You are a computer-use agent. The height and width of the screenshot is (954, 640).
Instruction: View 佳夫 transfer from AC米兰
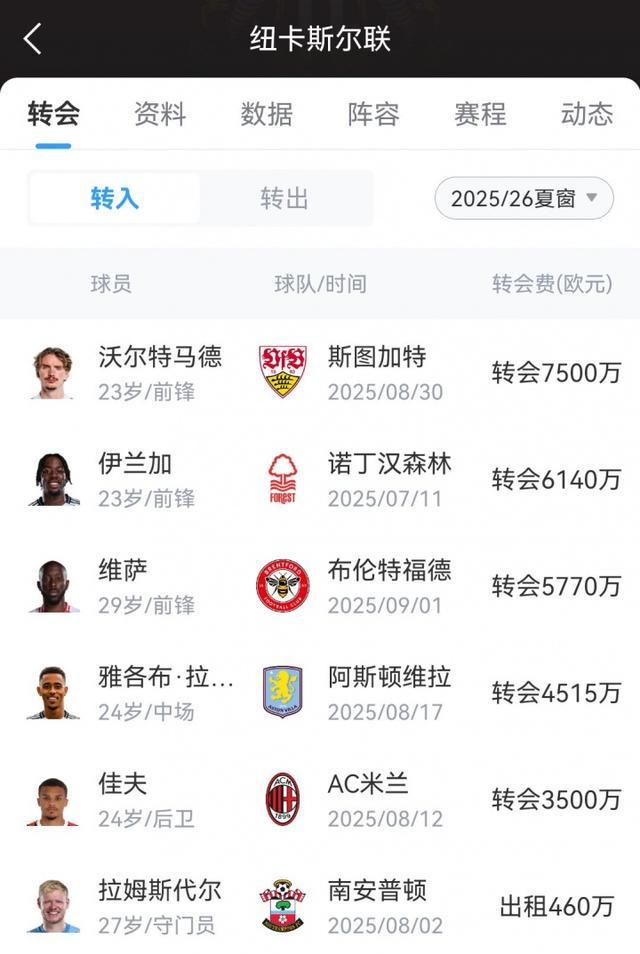pyautogui.click(x=320, y=800)
